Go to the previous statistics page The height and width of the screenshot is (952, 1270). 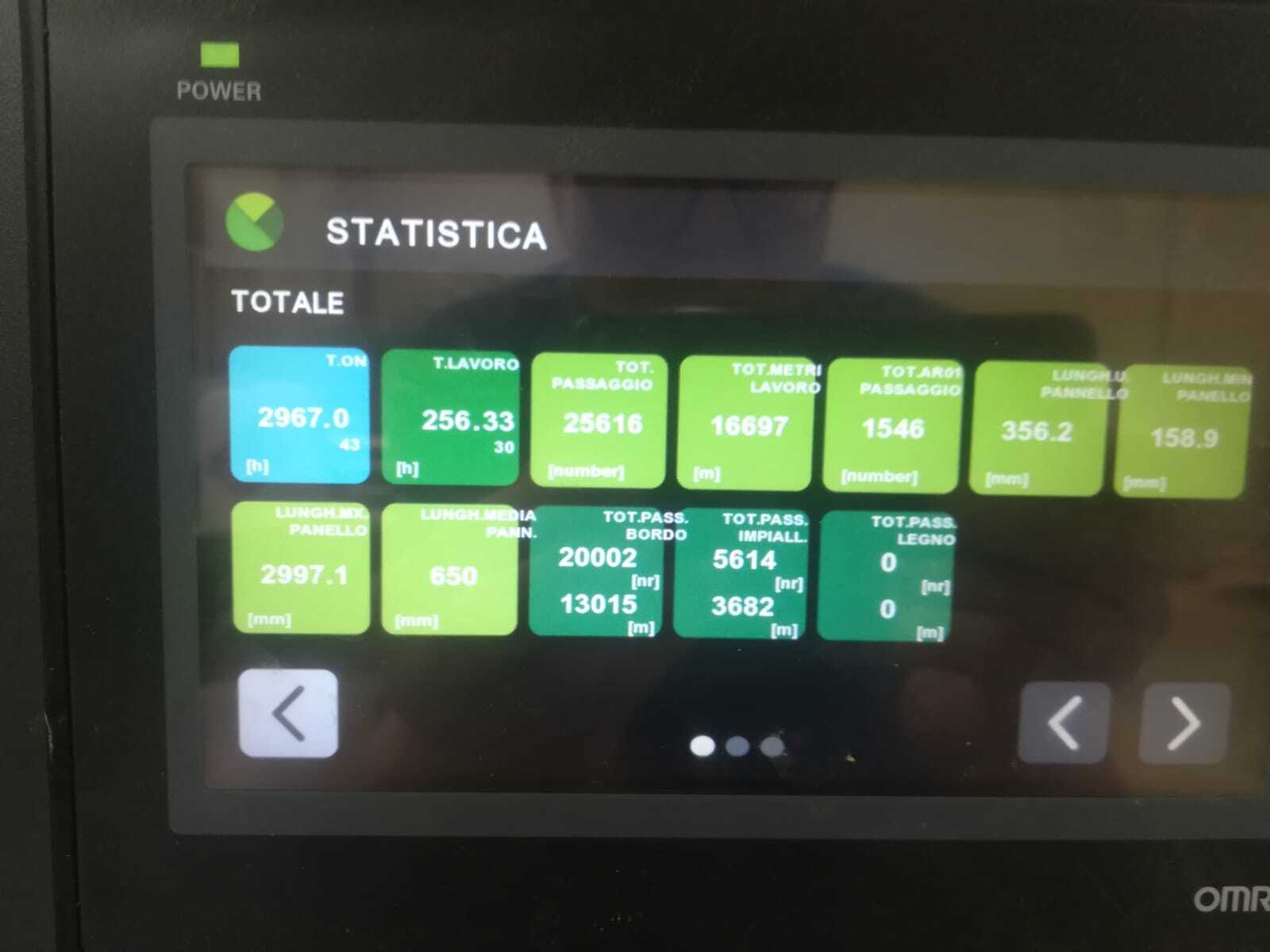click(x=1064, y=723)
